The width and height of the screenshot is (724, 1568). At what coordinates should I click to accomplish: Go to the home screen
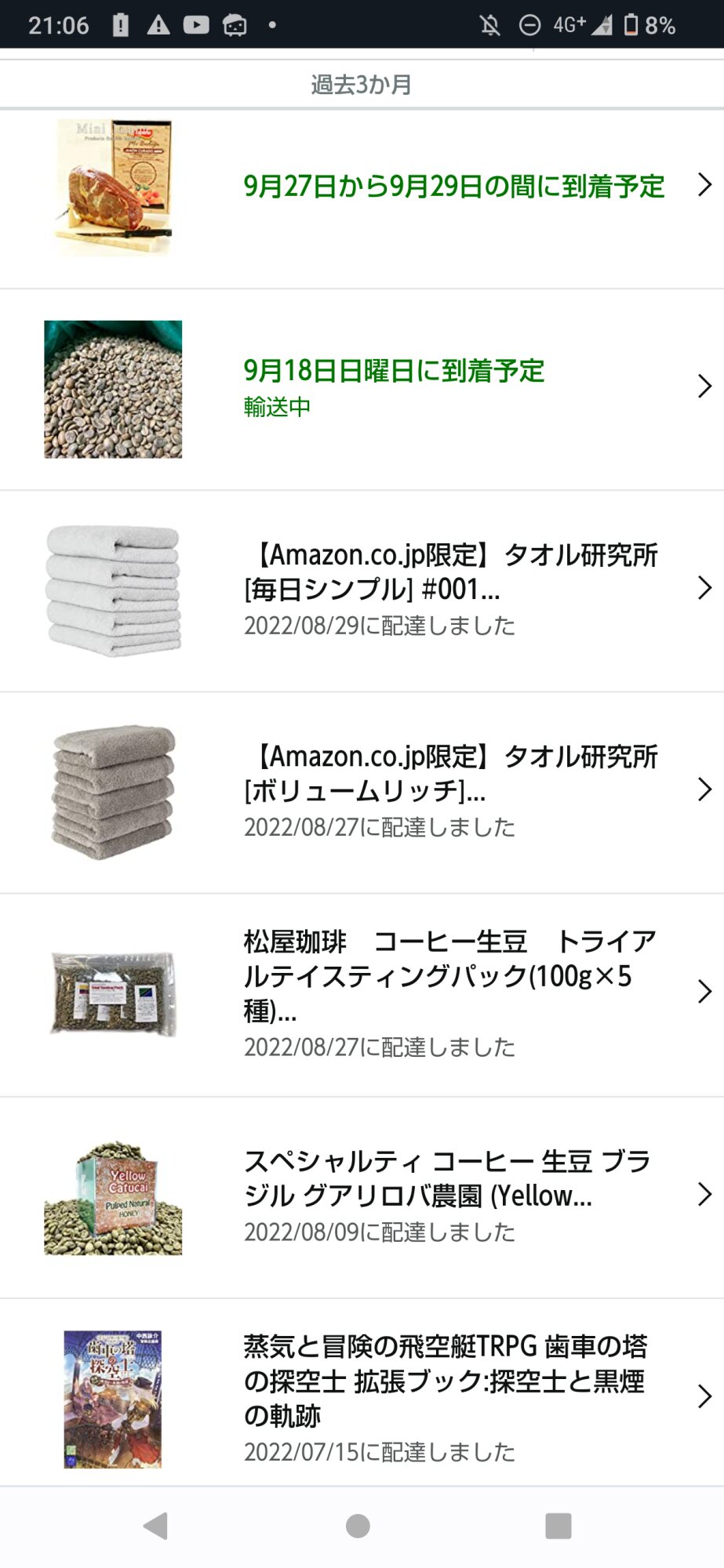click(x=358, y=1526)
